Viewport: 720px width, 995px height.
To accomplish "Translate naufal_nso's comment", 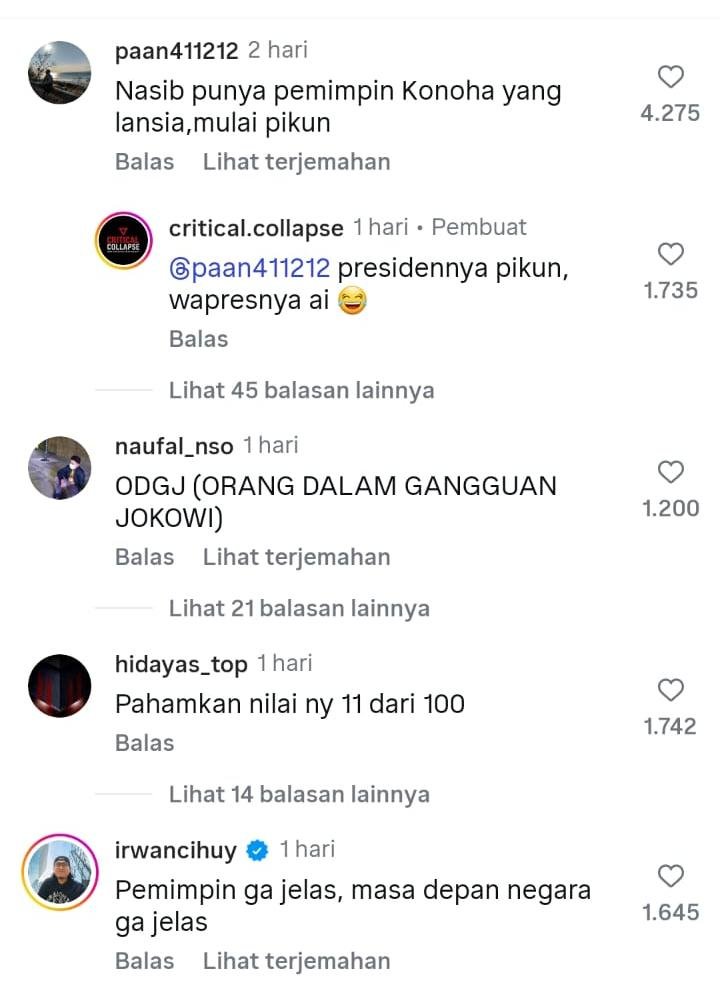I will [296, 557].
